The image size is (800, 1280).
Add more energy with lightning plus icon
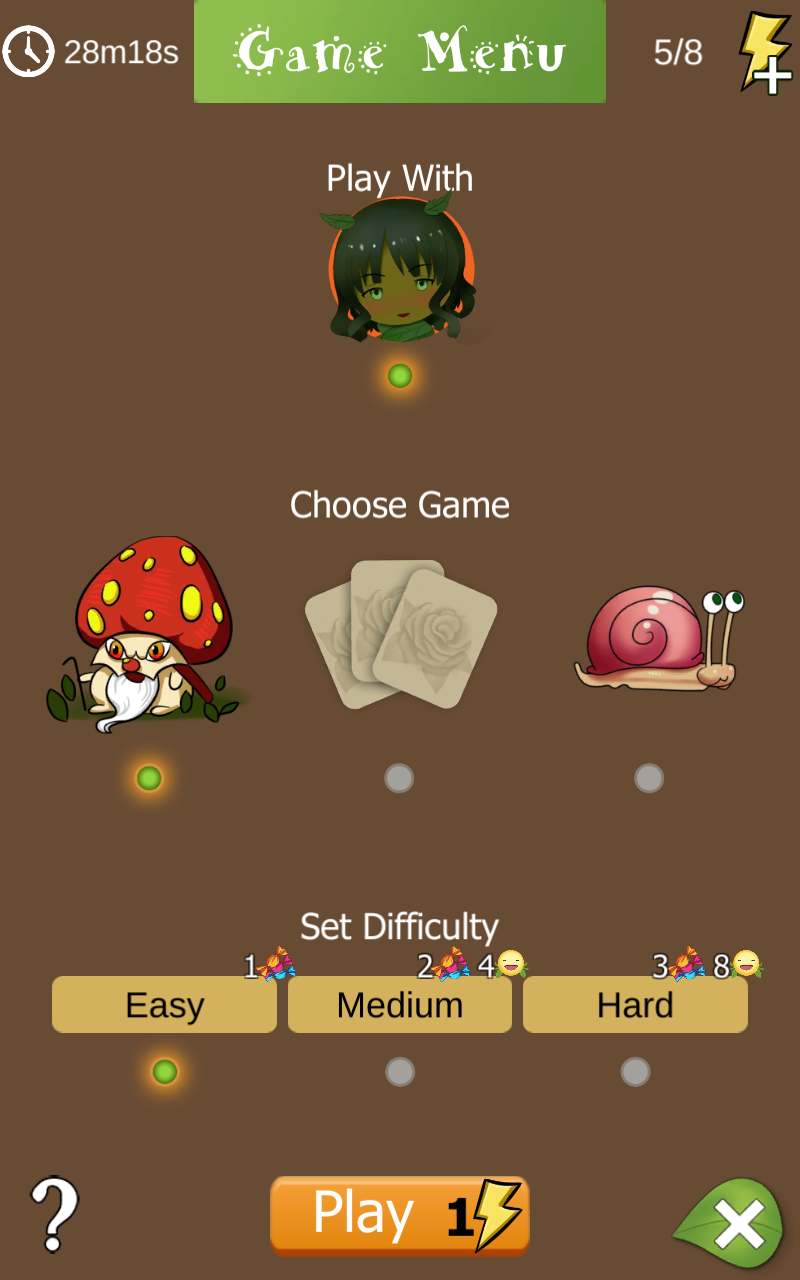tap(763, 52)
